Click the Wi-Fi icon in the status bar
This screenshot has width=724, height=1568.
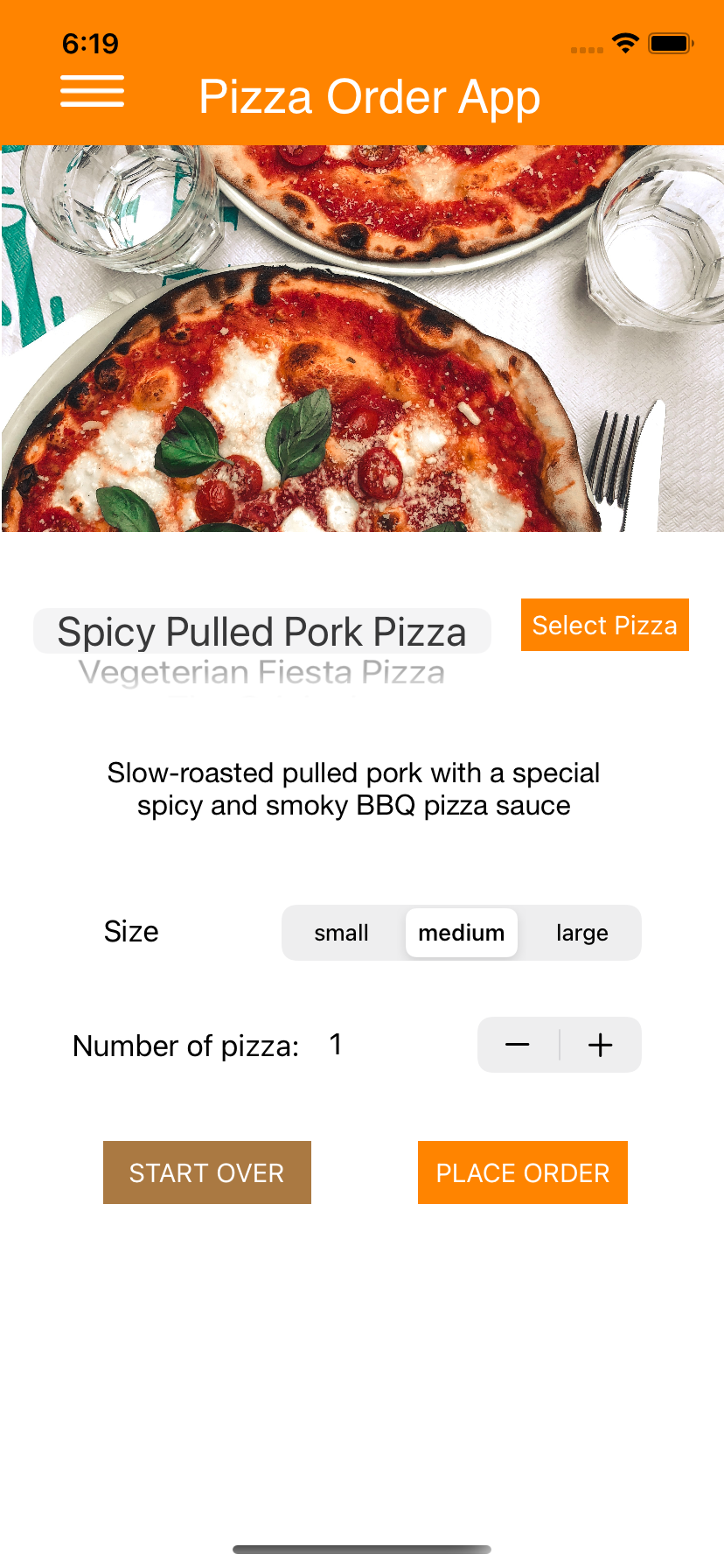(x=624, y=42)
